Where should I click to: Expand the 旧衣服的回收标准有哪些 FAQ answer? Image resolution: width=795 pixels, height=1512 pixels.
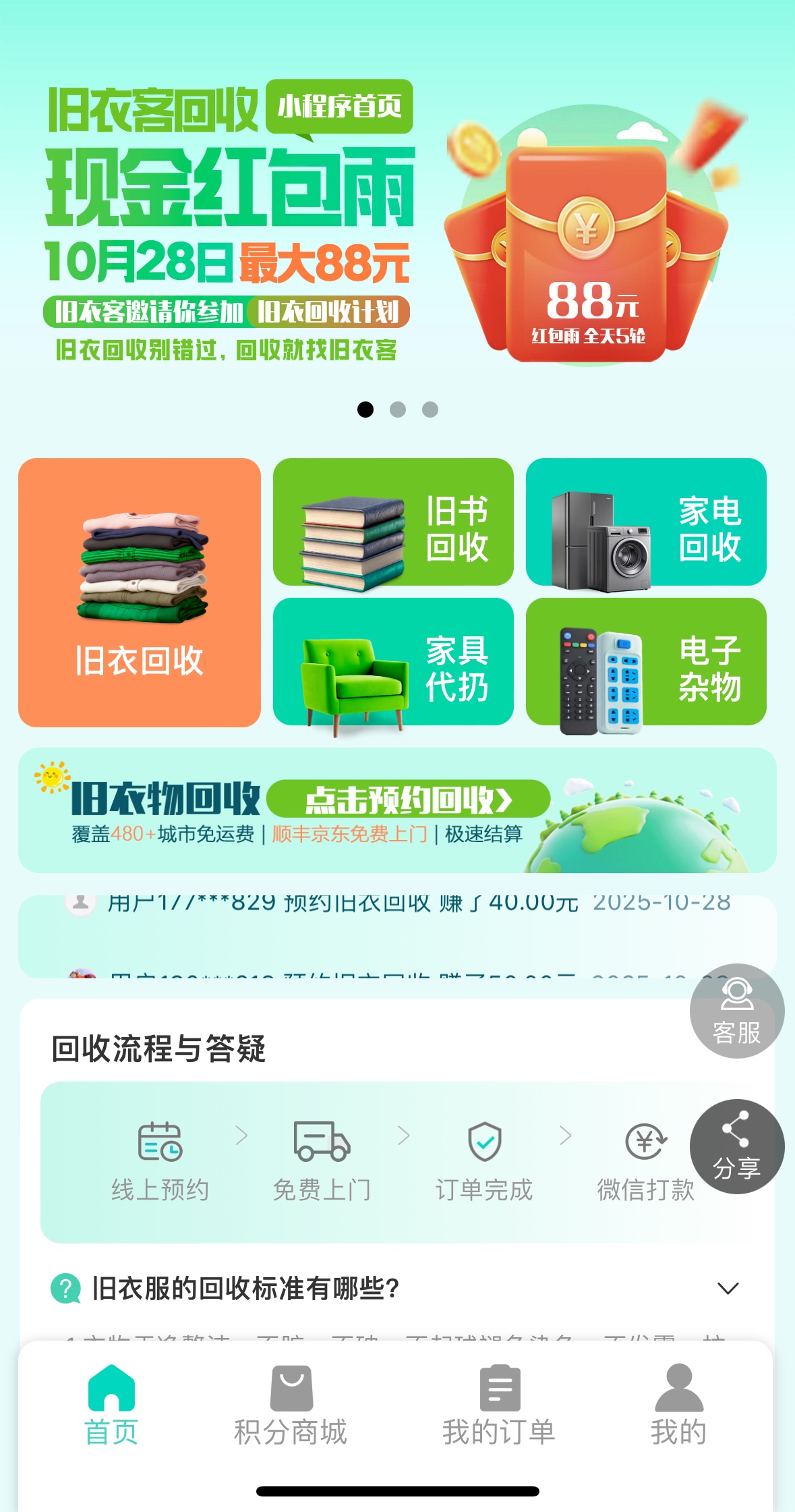pos(728,1289)
